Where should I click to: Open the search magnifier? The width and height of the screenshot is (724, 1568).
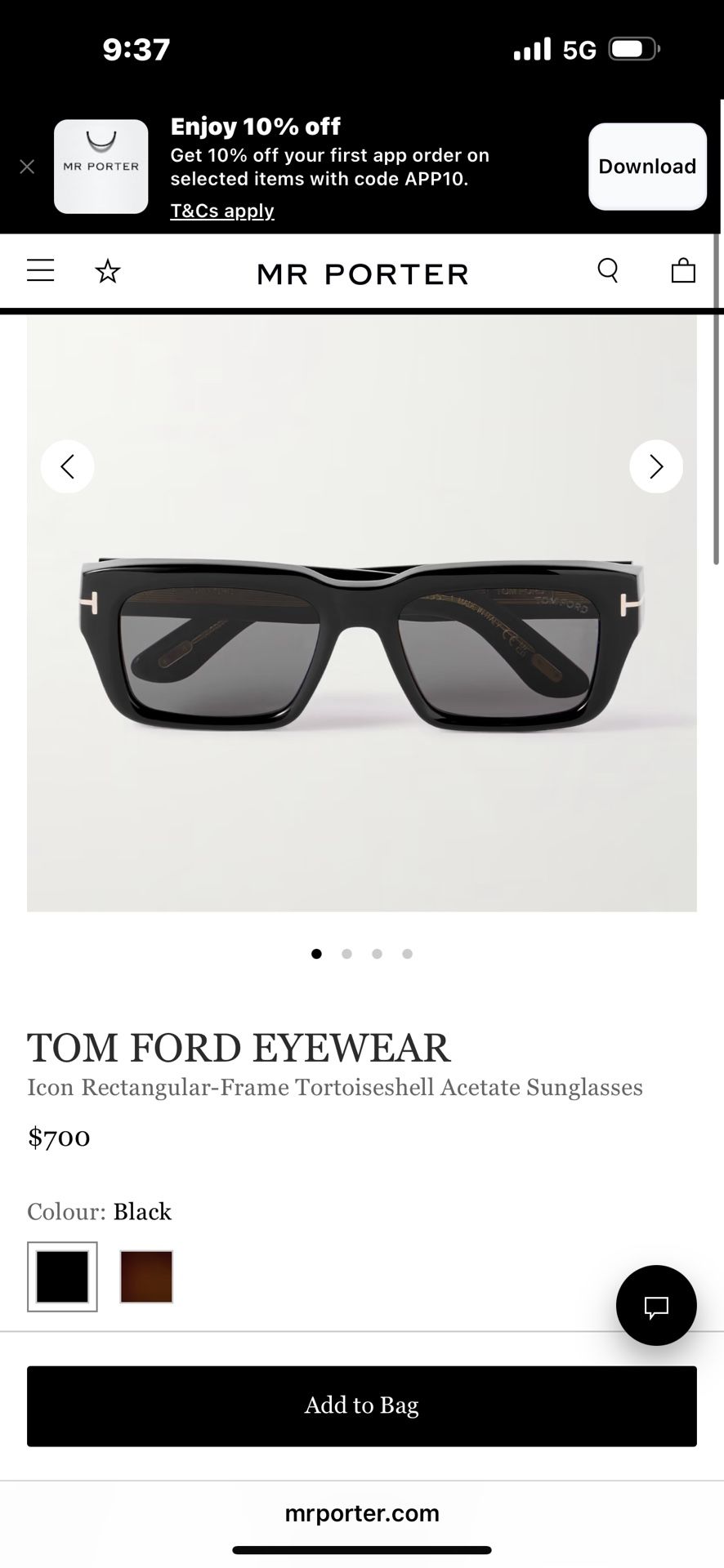pos(608,270)
